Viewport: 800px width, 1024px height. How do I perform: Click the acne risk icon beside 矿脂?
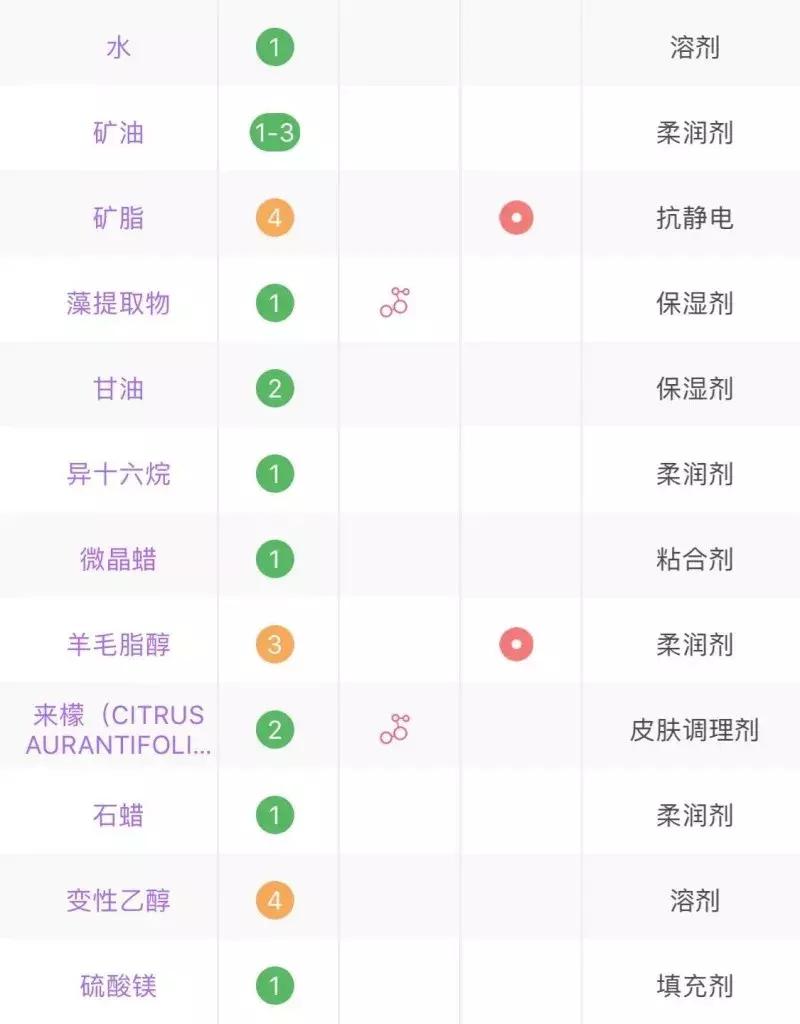[x=517, y=218]
